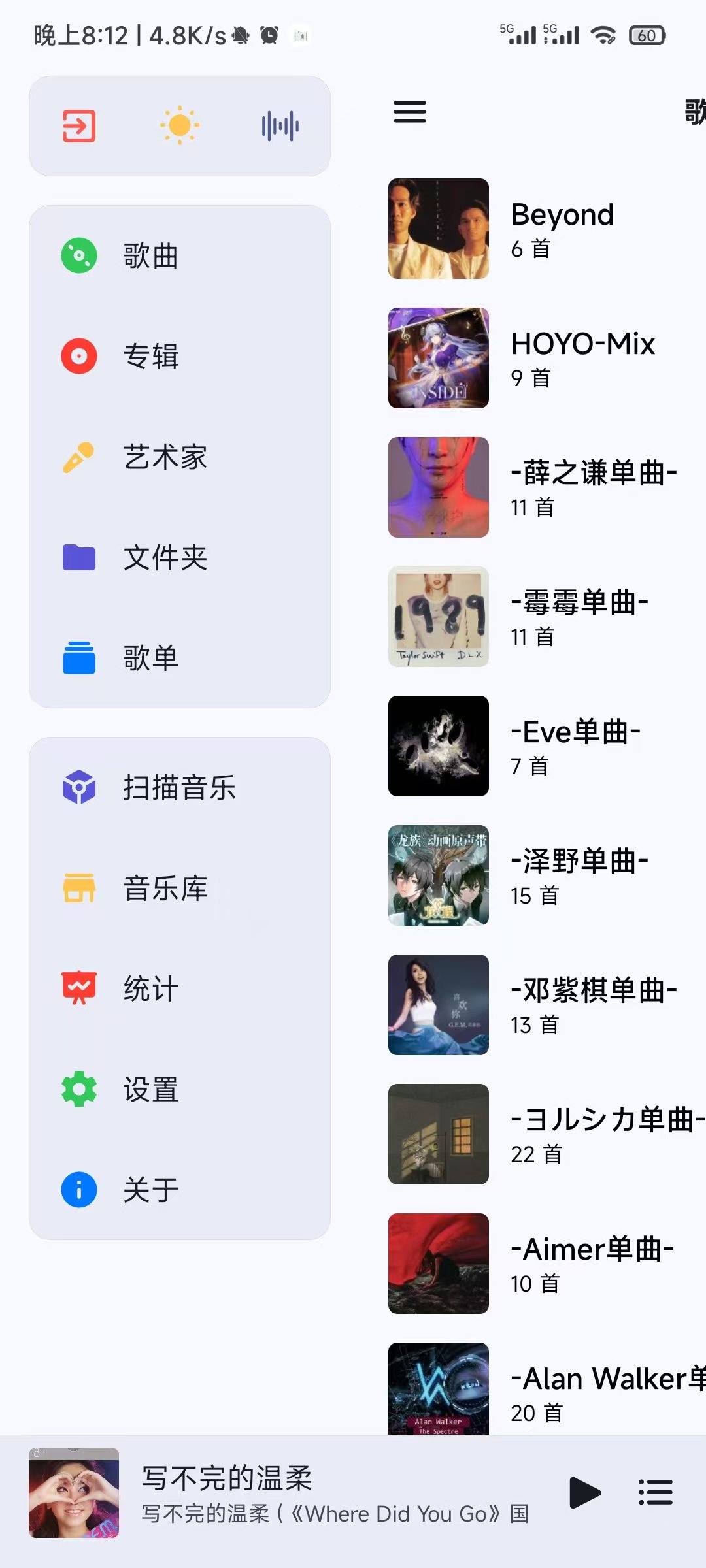
Task: Tap the hamburger menu button
Action: [x=410, y=112]
